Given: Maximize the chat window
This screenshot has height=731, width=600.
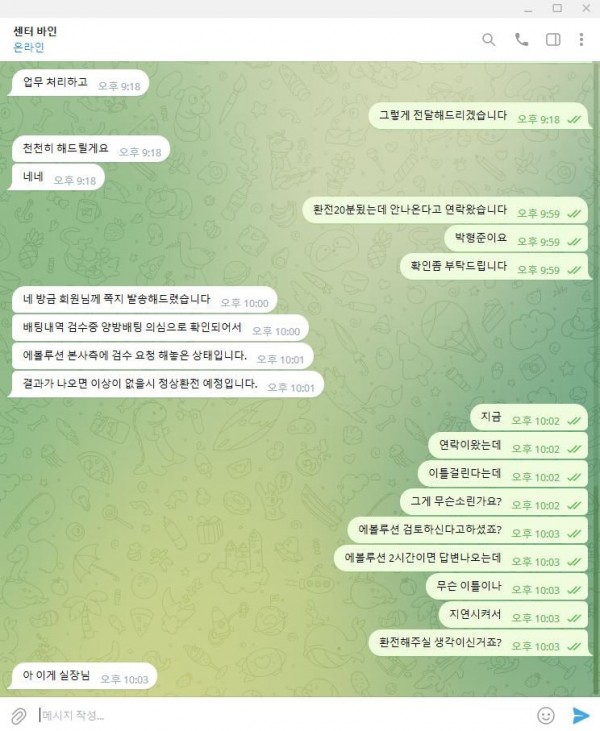Looking at the screenshot, I should [x=557, y=8].
